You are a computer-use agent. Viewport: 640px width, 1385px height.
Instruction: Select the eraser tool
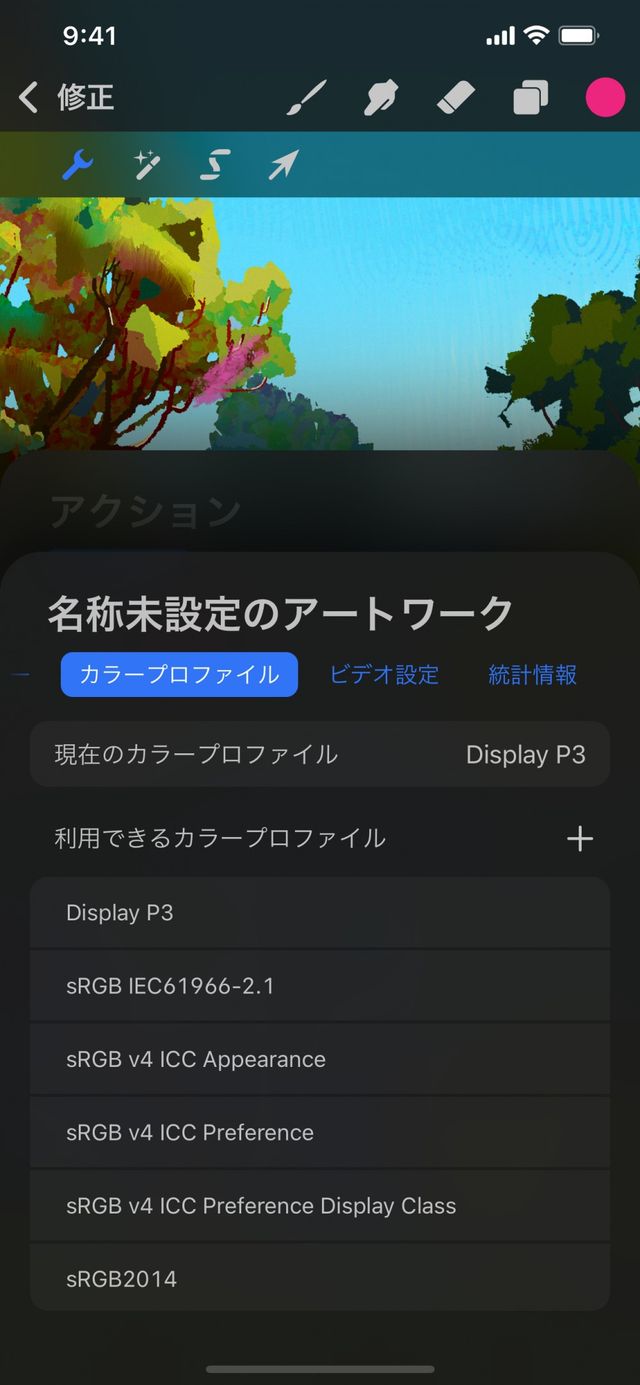tap(456, 98)
